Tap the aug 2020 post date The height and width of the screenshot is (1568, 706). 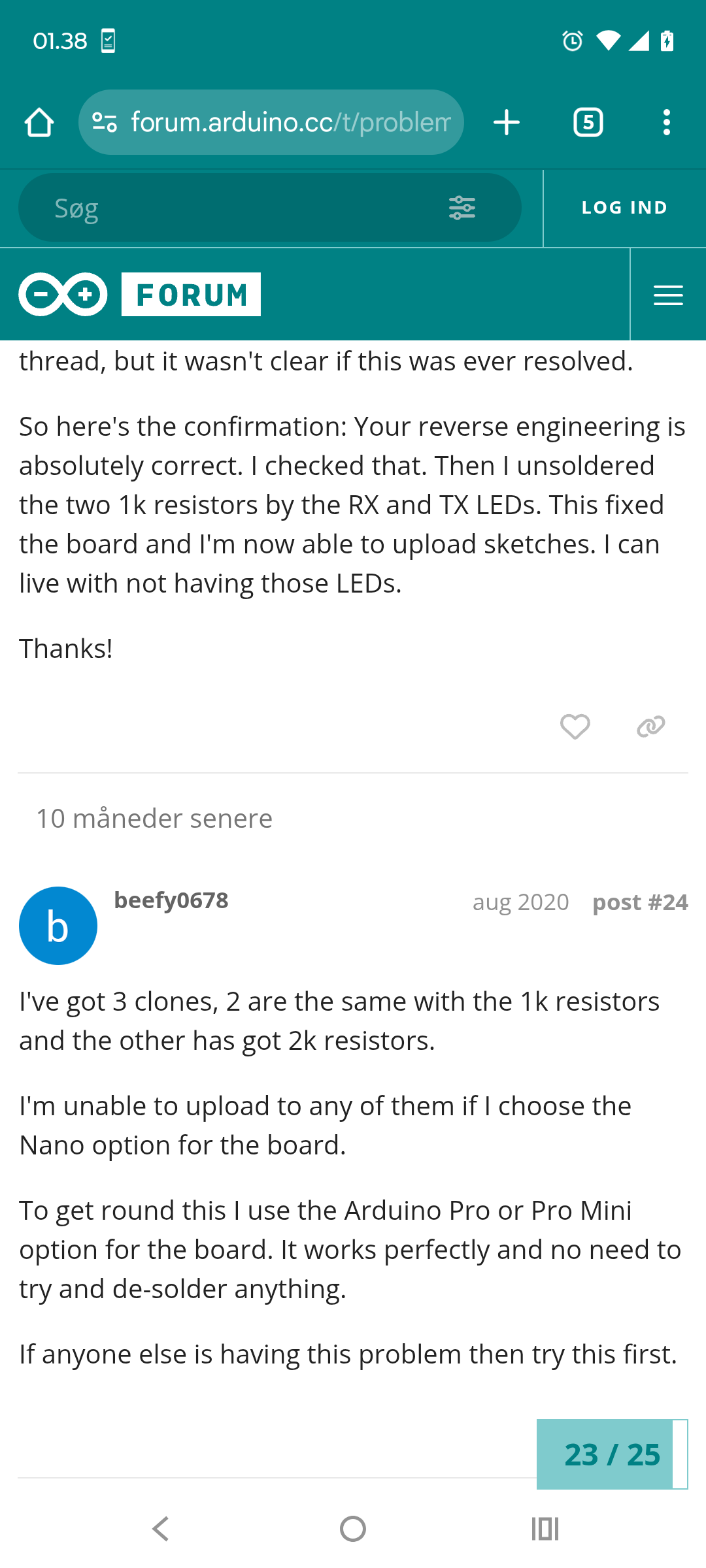pyautogui.click(x=521, y=902)
